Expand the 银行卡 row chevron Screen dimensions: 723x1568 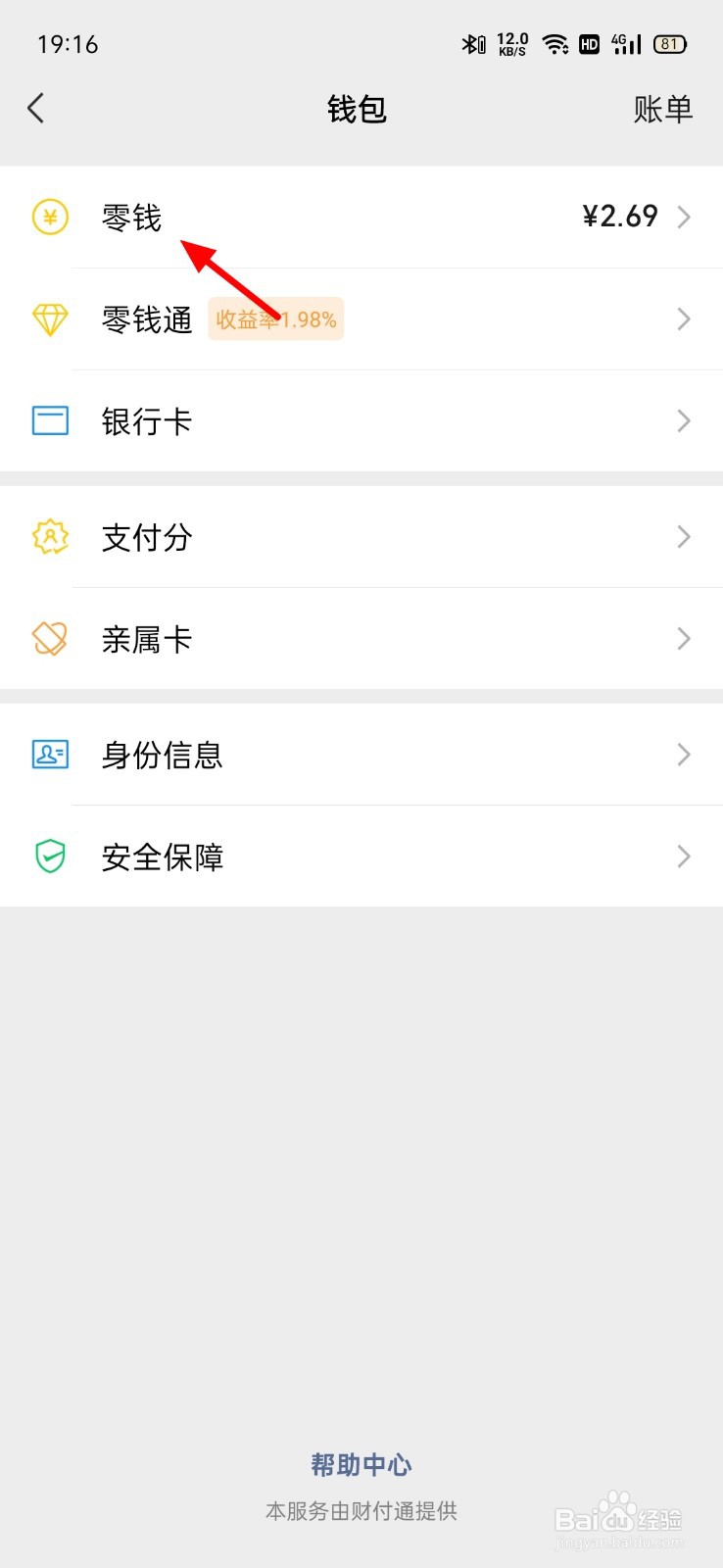tap(683, 420)
